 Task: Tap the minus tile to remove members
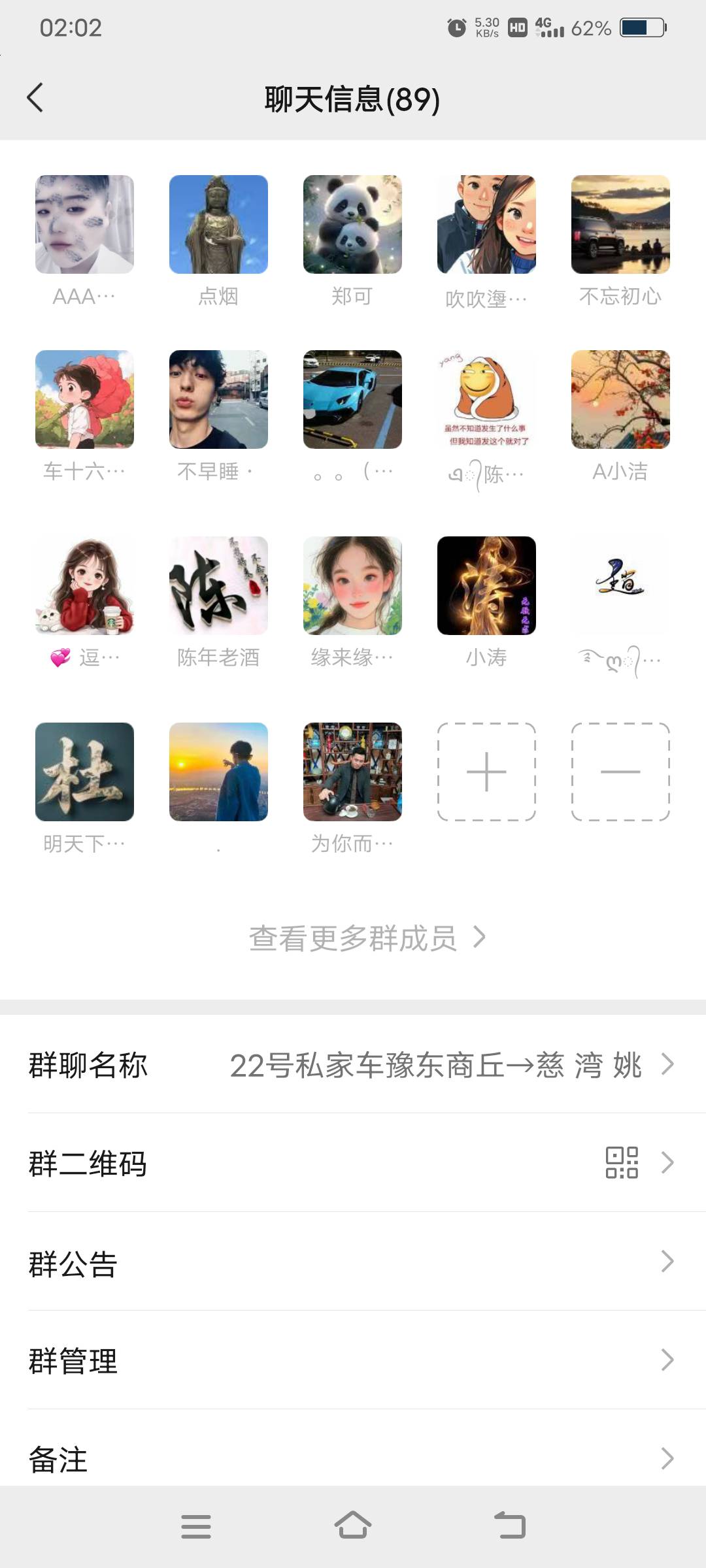click(x=620, y=772)
